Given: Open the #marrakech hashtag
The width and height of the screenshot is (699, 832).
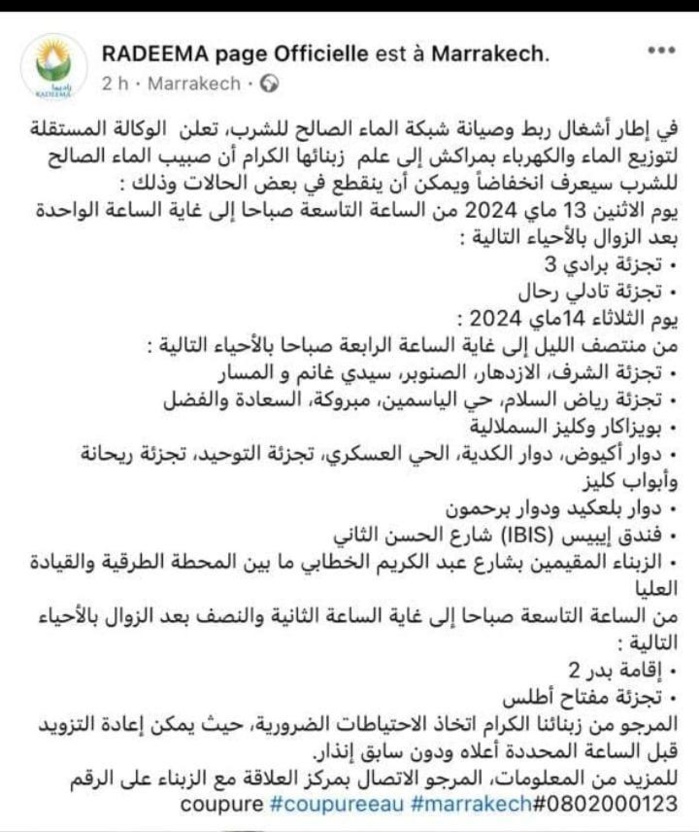Looking at the screenshot, I should [x=447, y=805].
